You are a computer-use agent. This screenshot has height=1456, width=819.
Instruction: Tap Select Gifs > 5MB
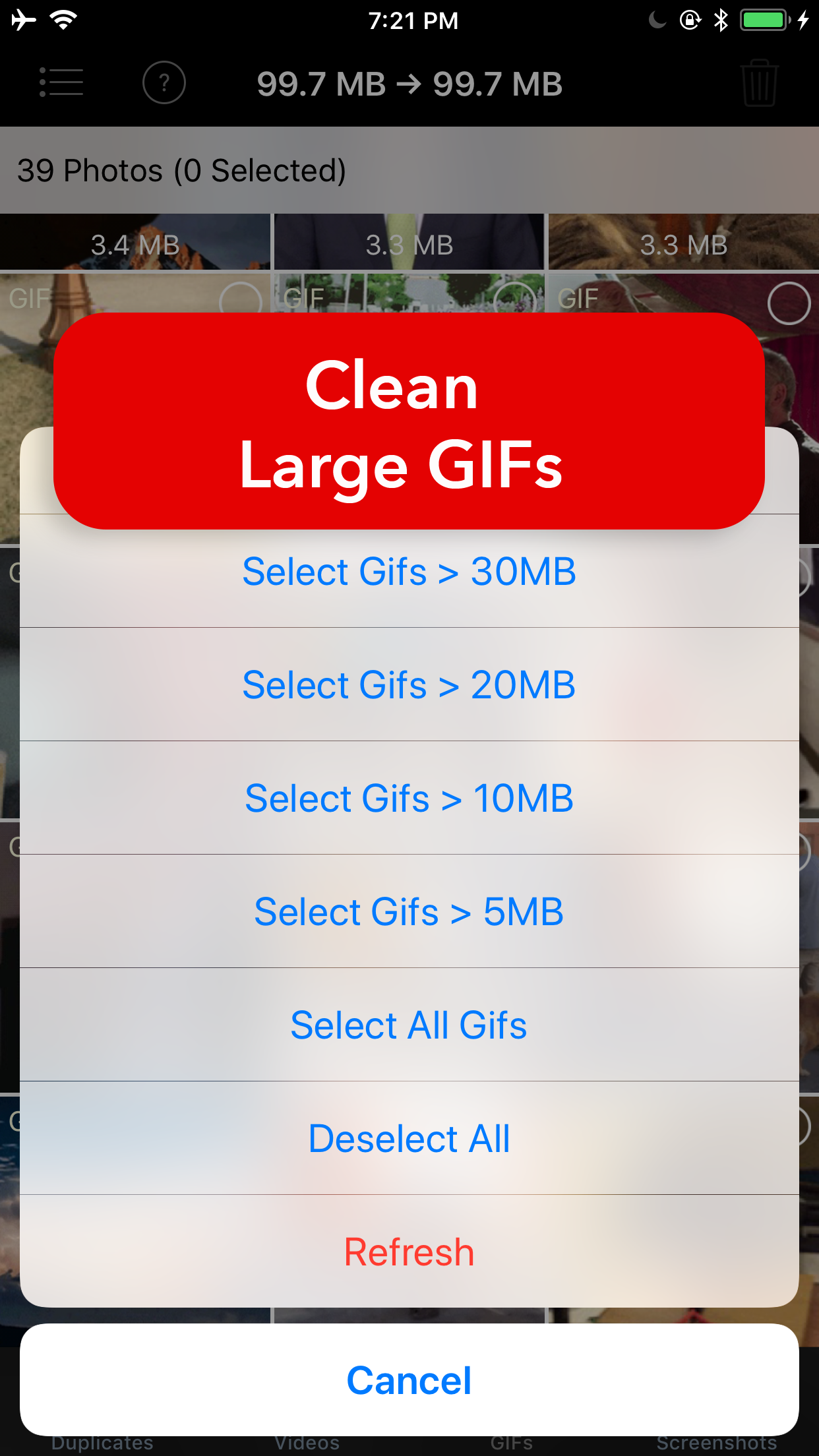[x=409, y=911]
